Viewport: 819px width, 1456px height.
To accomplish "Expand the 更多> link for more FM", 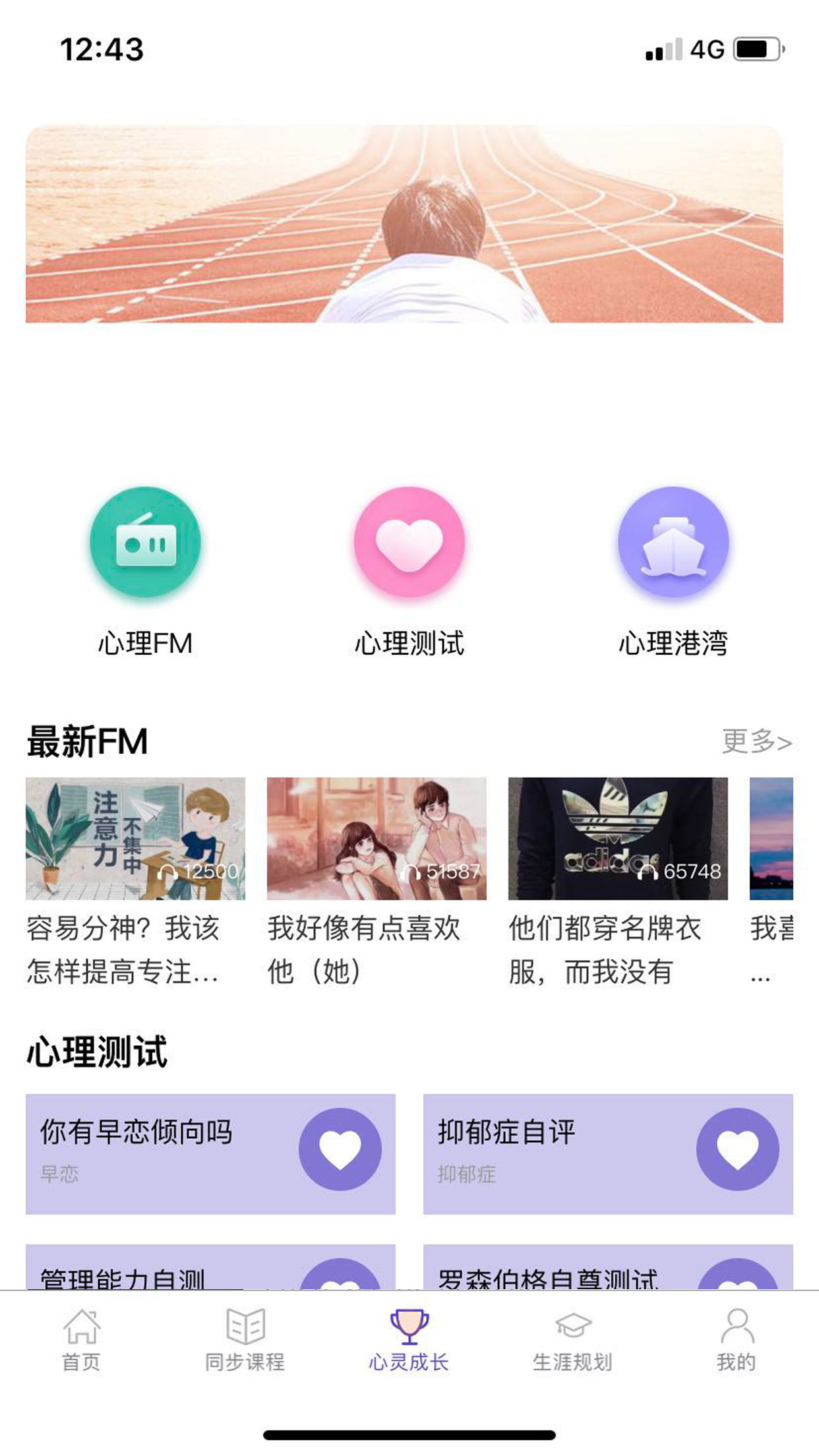I will tap(757, 742).
